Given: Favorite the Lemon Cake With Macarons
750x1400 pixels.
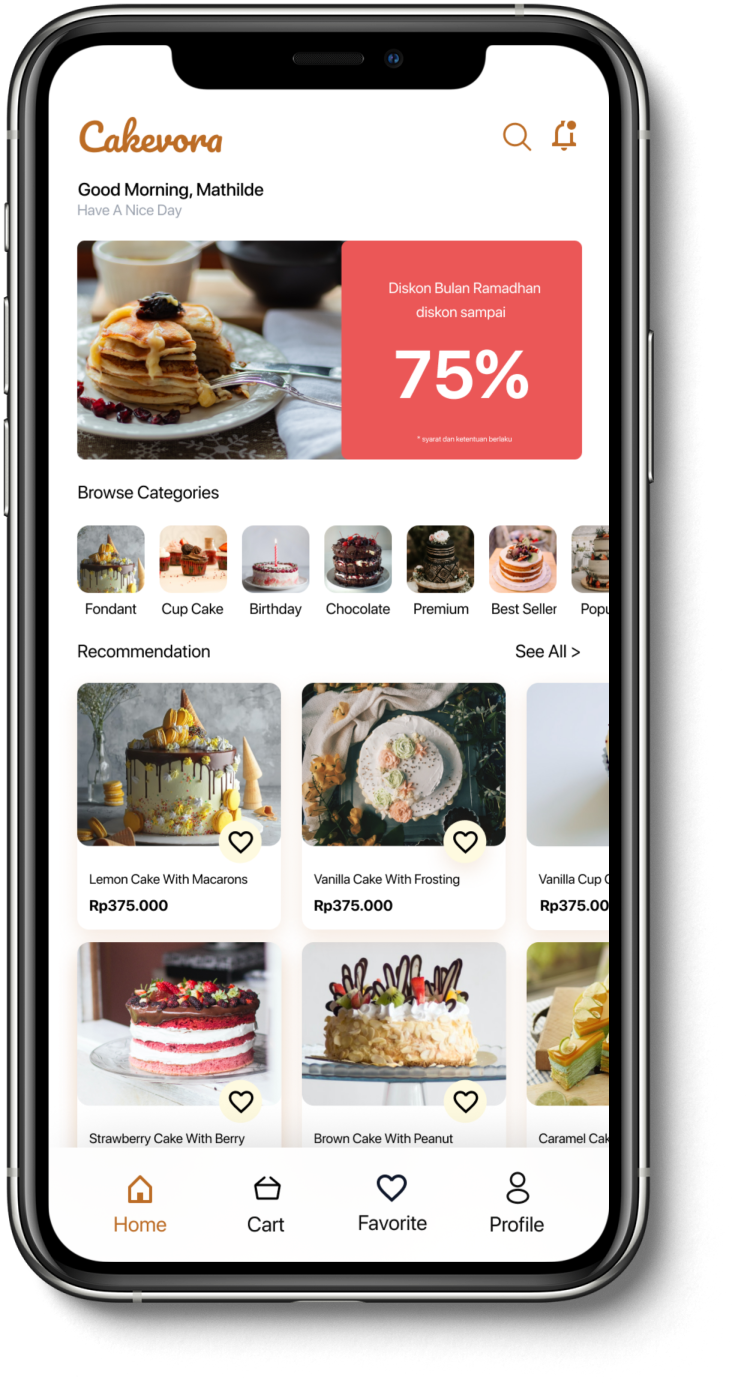Looking at the screenshot, I should (240, 842).
